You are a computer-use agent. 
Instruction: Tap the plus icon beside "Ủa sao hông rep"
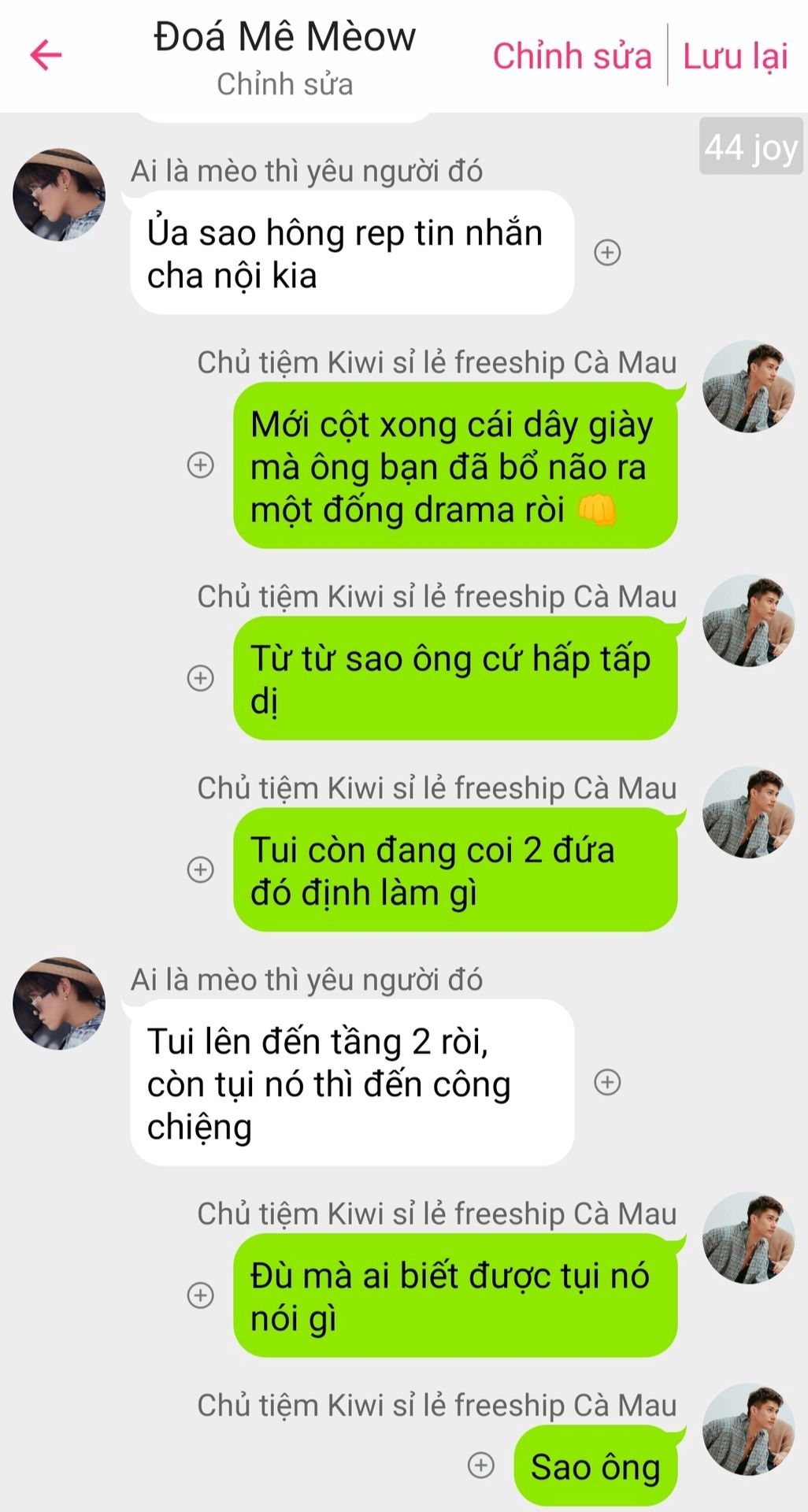pyautogui.click(x=607, y=253)
